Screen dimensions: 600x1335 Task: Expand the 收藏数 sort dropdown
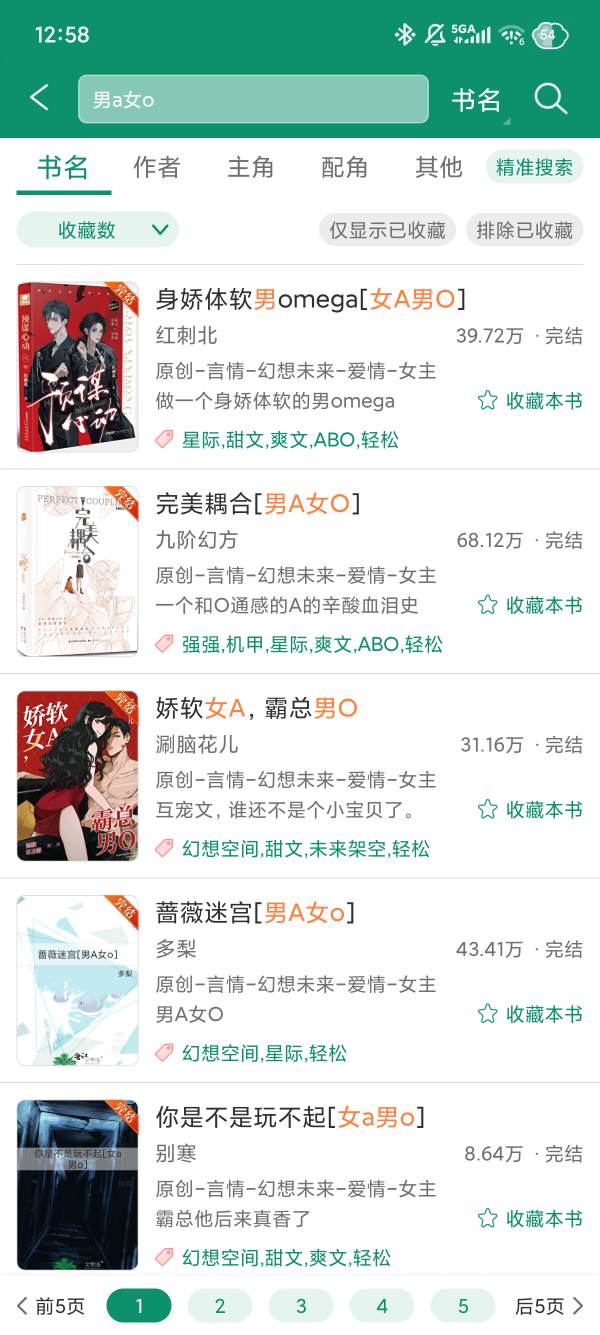click(97, 230)
